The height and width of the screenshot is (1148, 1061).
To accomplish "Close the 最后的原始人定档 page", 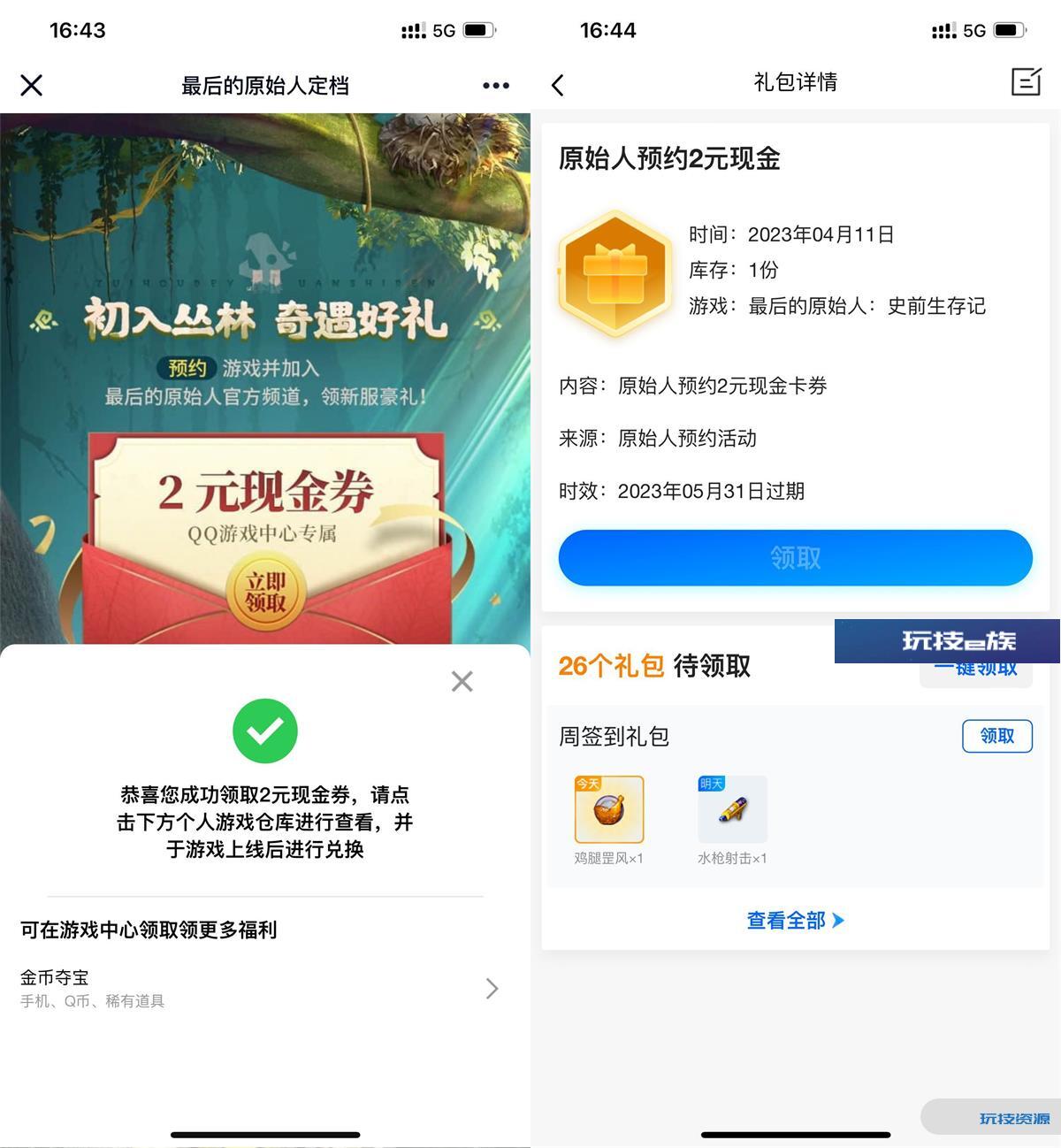I will 32,86.
